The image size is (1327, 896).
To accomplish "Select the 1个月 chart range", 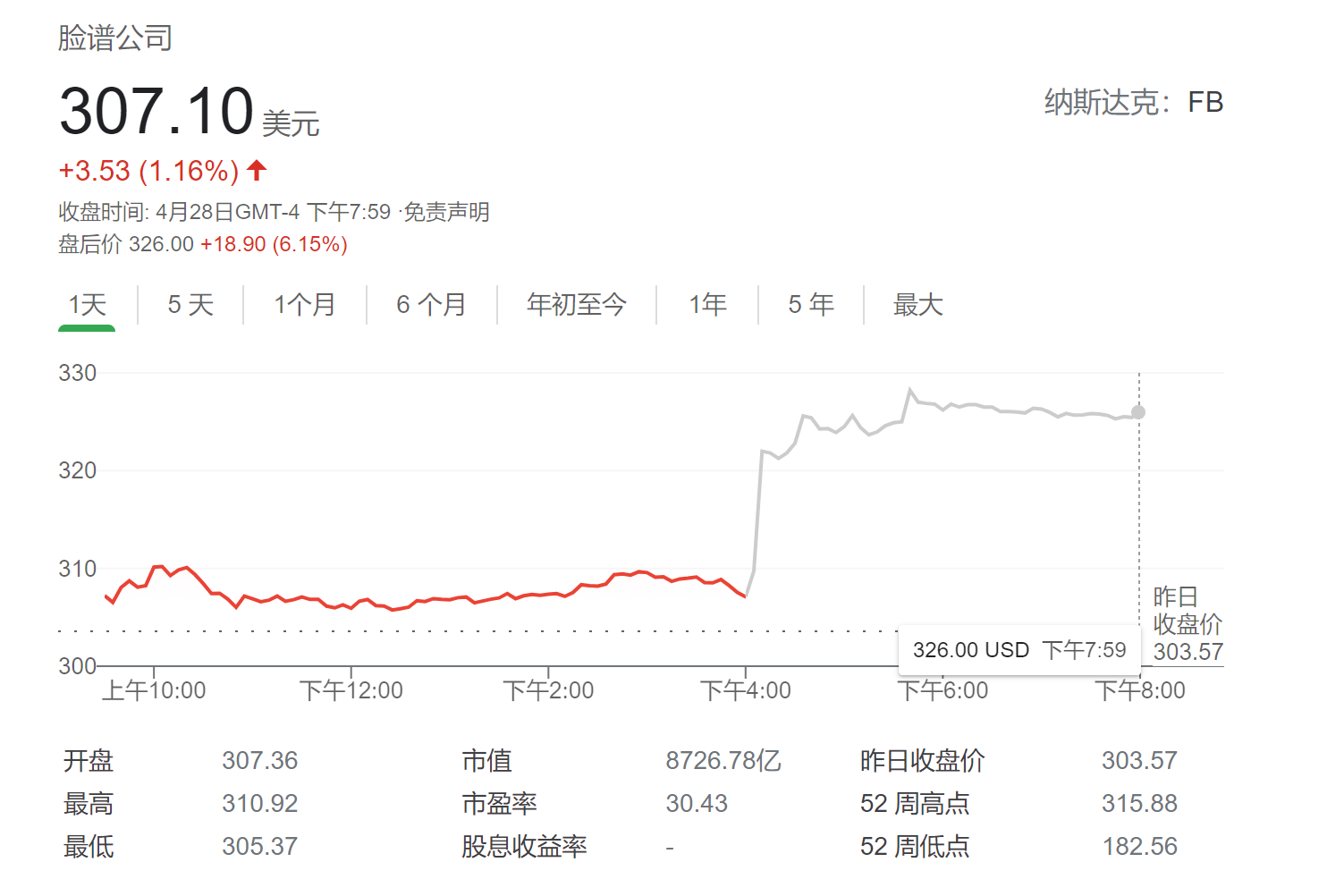I will [305, 305].
